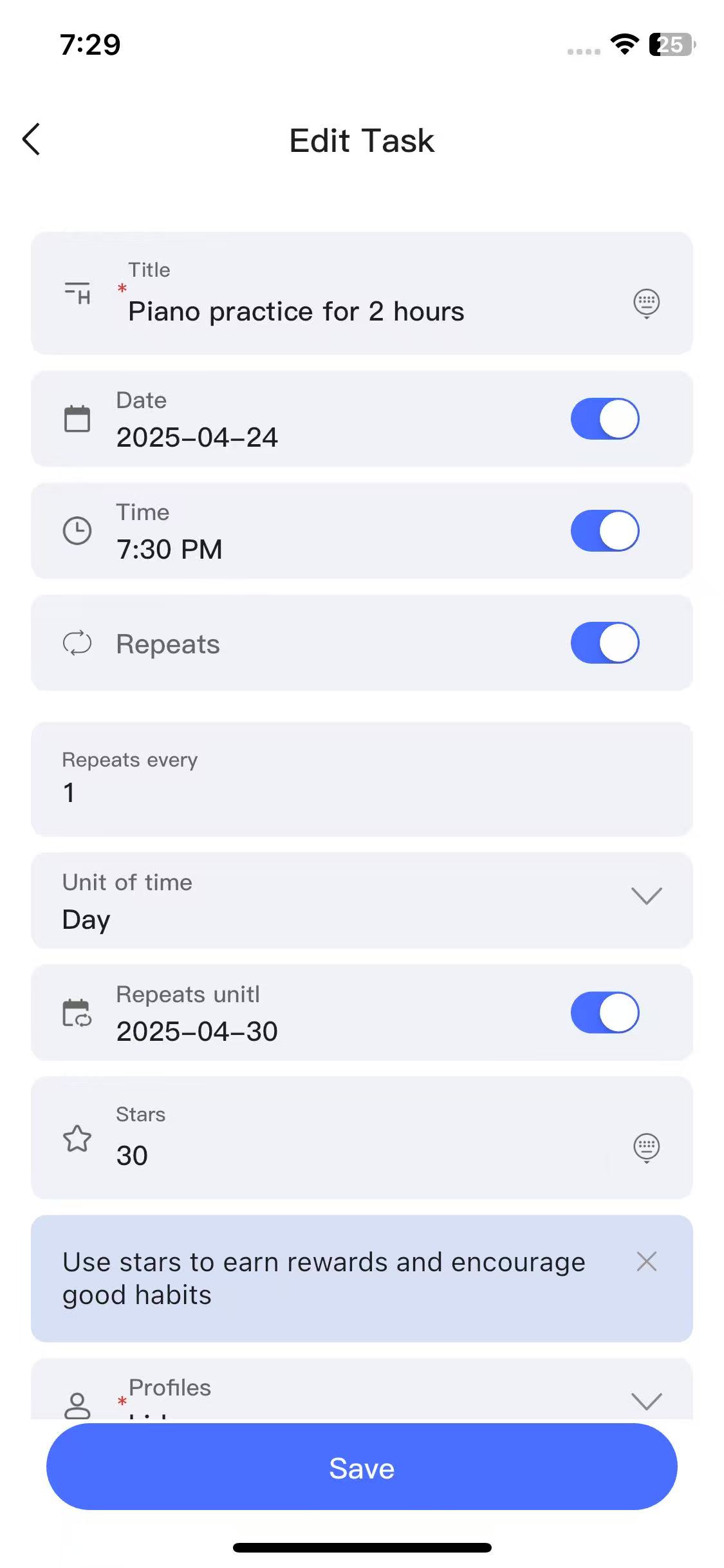Disable the Date toggle

604,417
